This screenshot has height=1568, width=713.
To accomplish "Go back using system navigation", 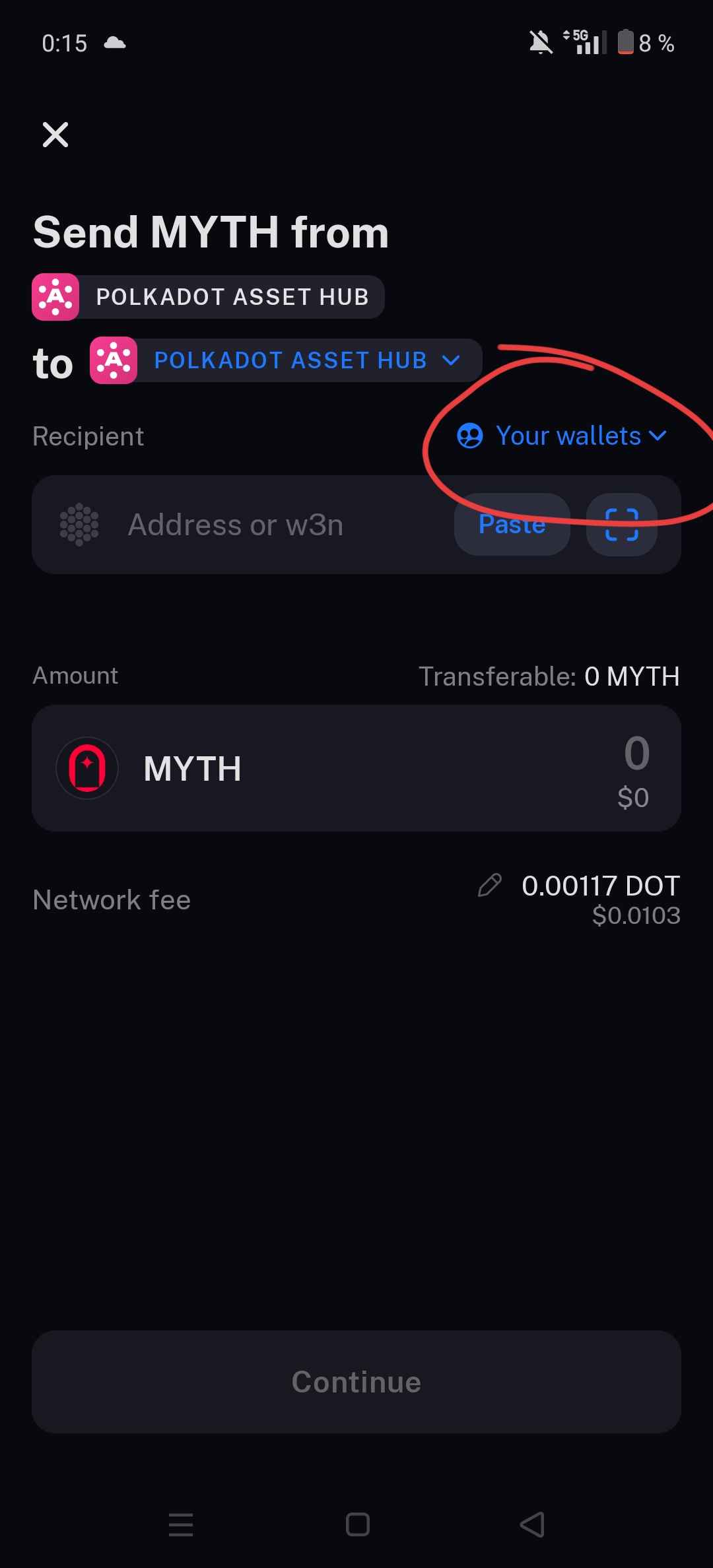I will pos(532,1524).
